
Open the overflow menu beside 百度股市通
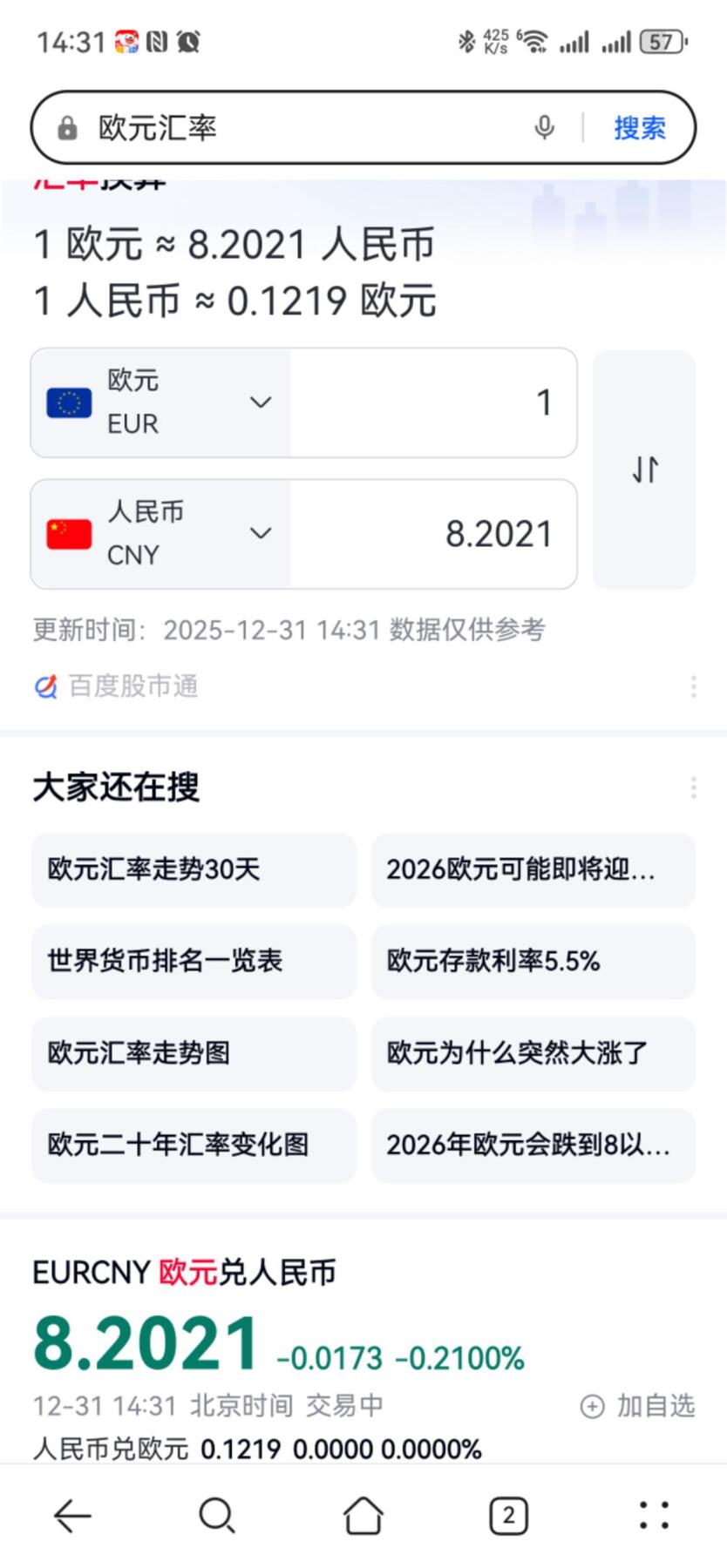click(693, 686)
